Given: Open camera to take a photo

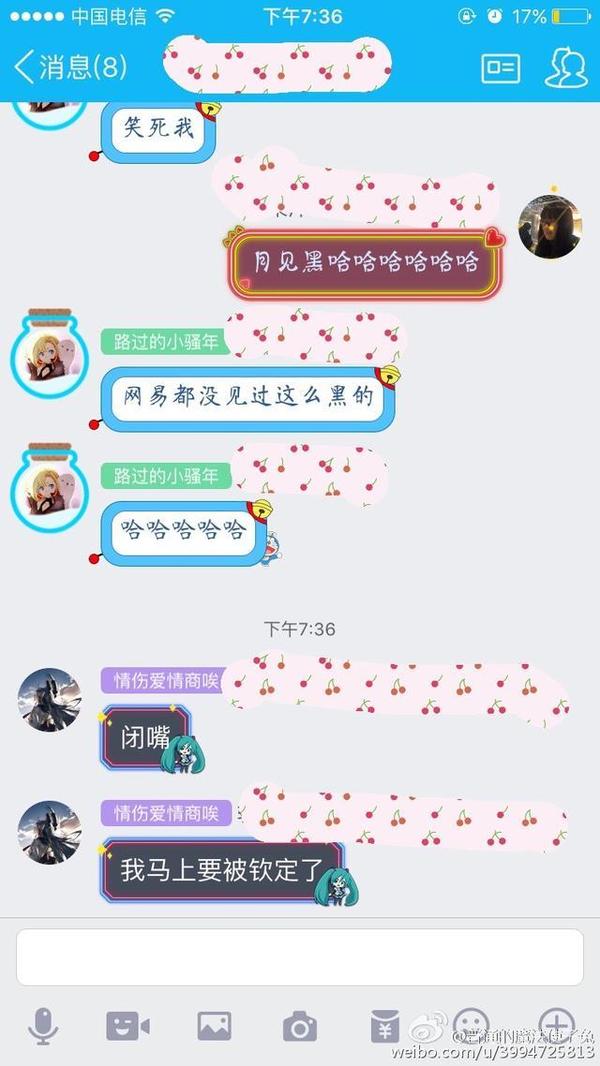Looking at the screenshot, I should 299,1026.
